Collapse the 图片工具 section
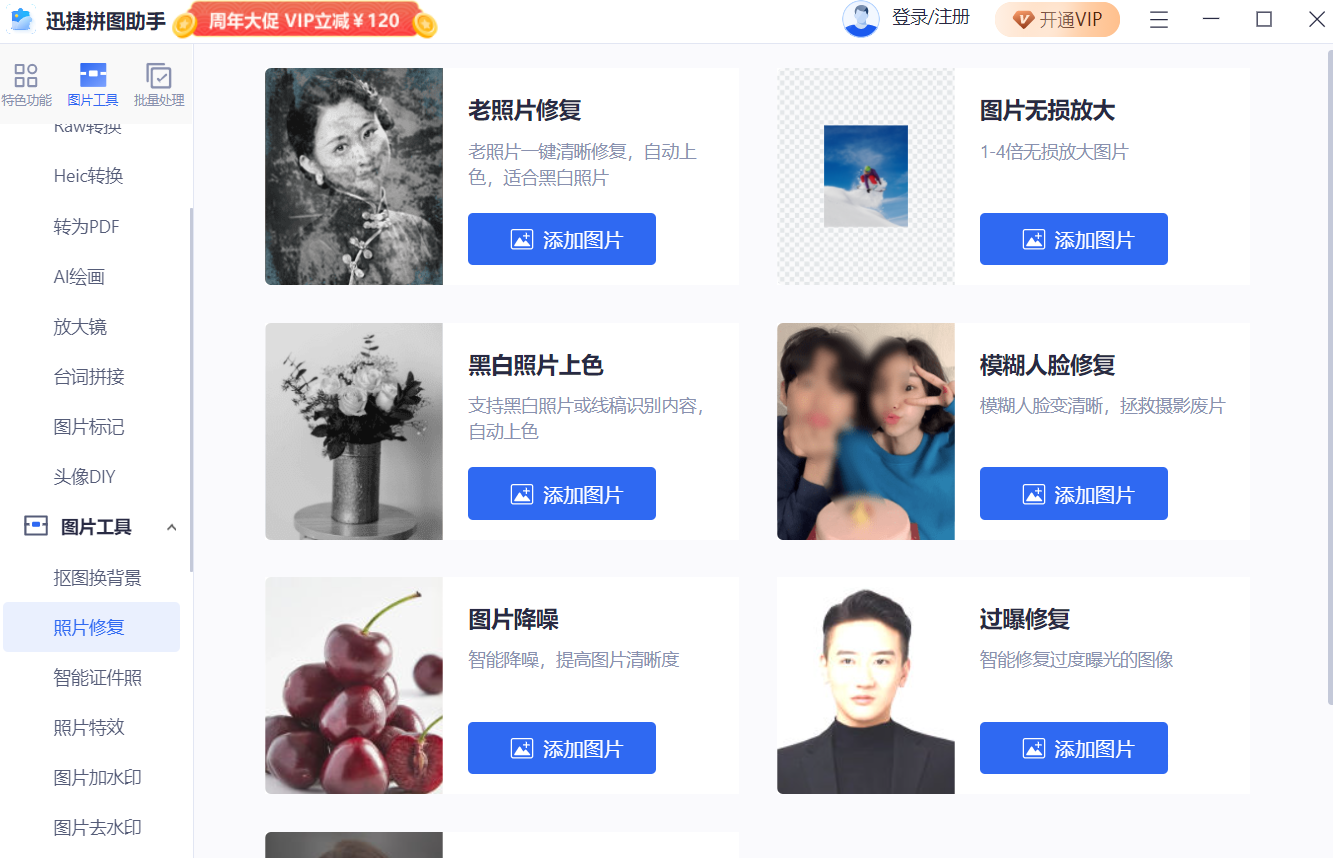The height and width of the screenshot is (858, 1333). pos(171,527)
